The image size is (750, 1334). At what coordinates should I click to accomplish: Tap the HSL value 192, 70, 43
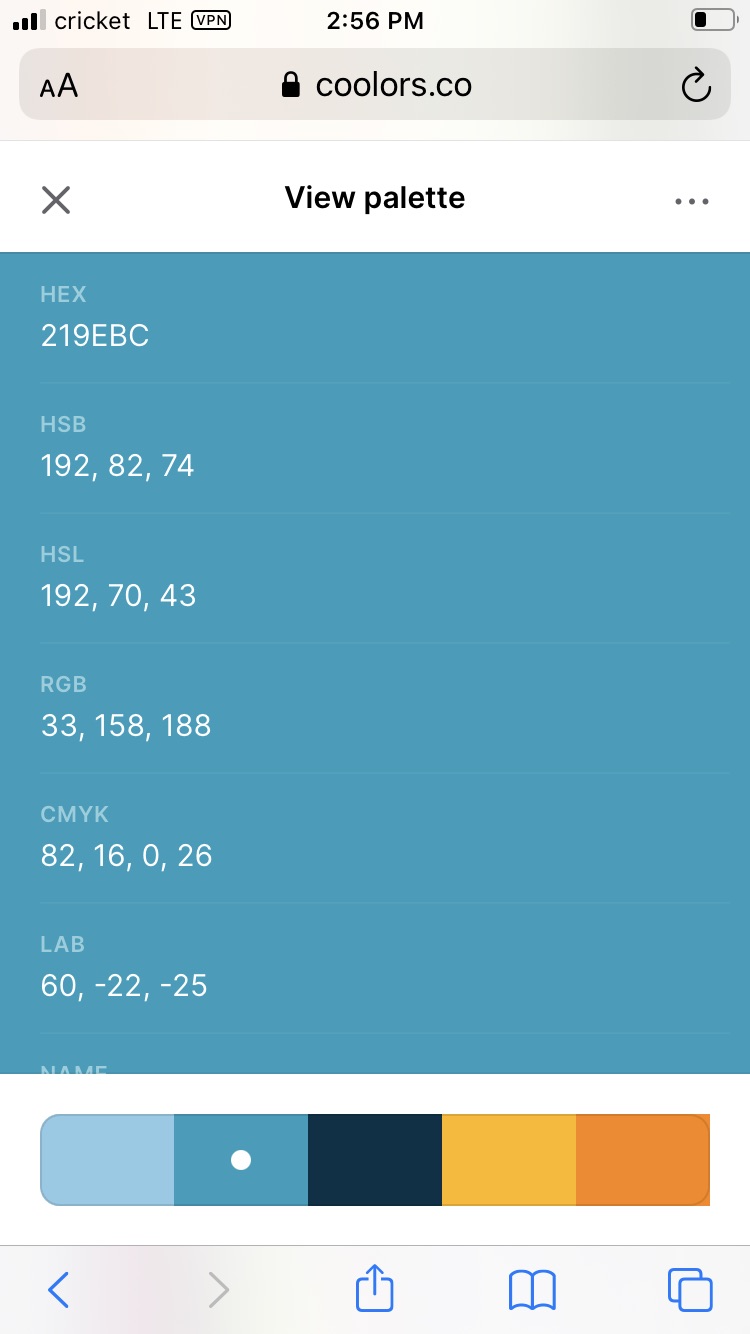point(119,596)
